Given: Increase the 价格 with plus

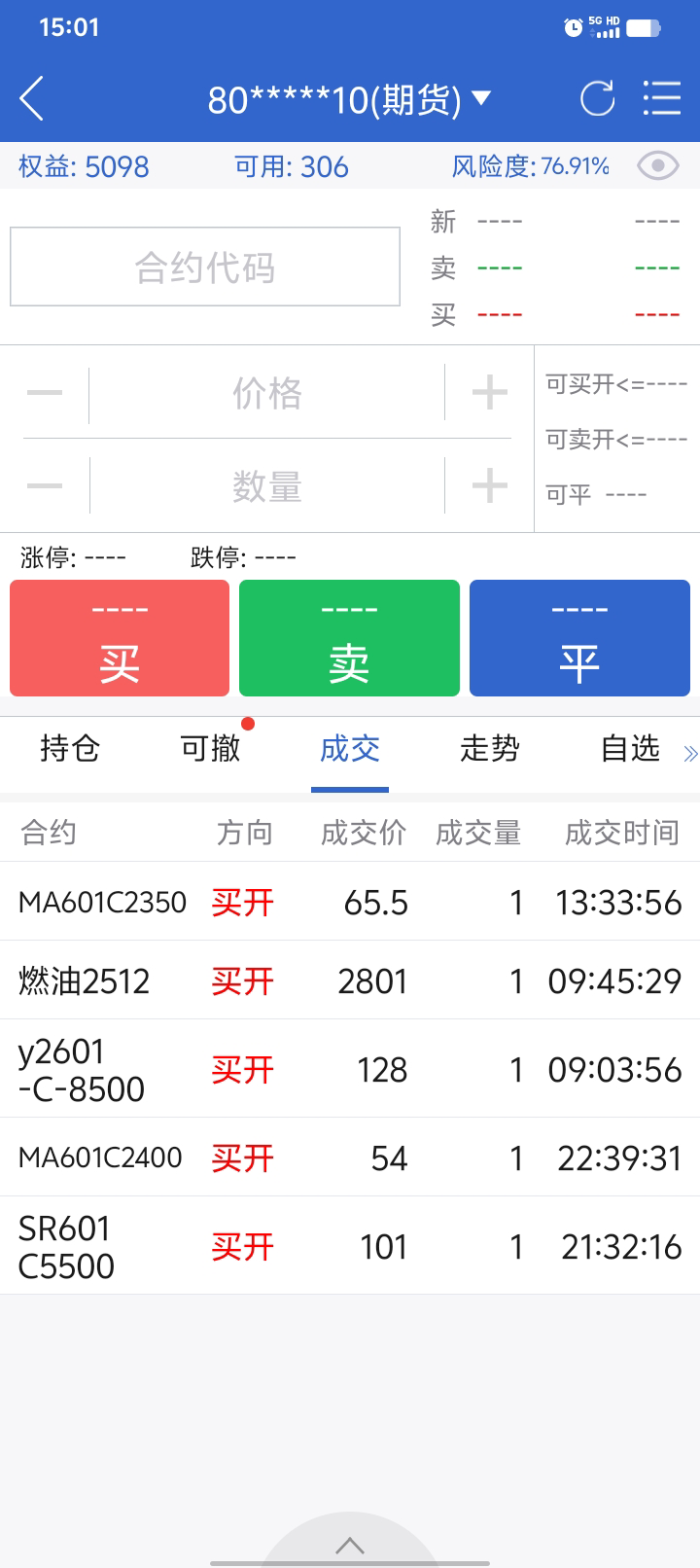Looking at the screenshot, I should [x=489, y=394].
